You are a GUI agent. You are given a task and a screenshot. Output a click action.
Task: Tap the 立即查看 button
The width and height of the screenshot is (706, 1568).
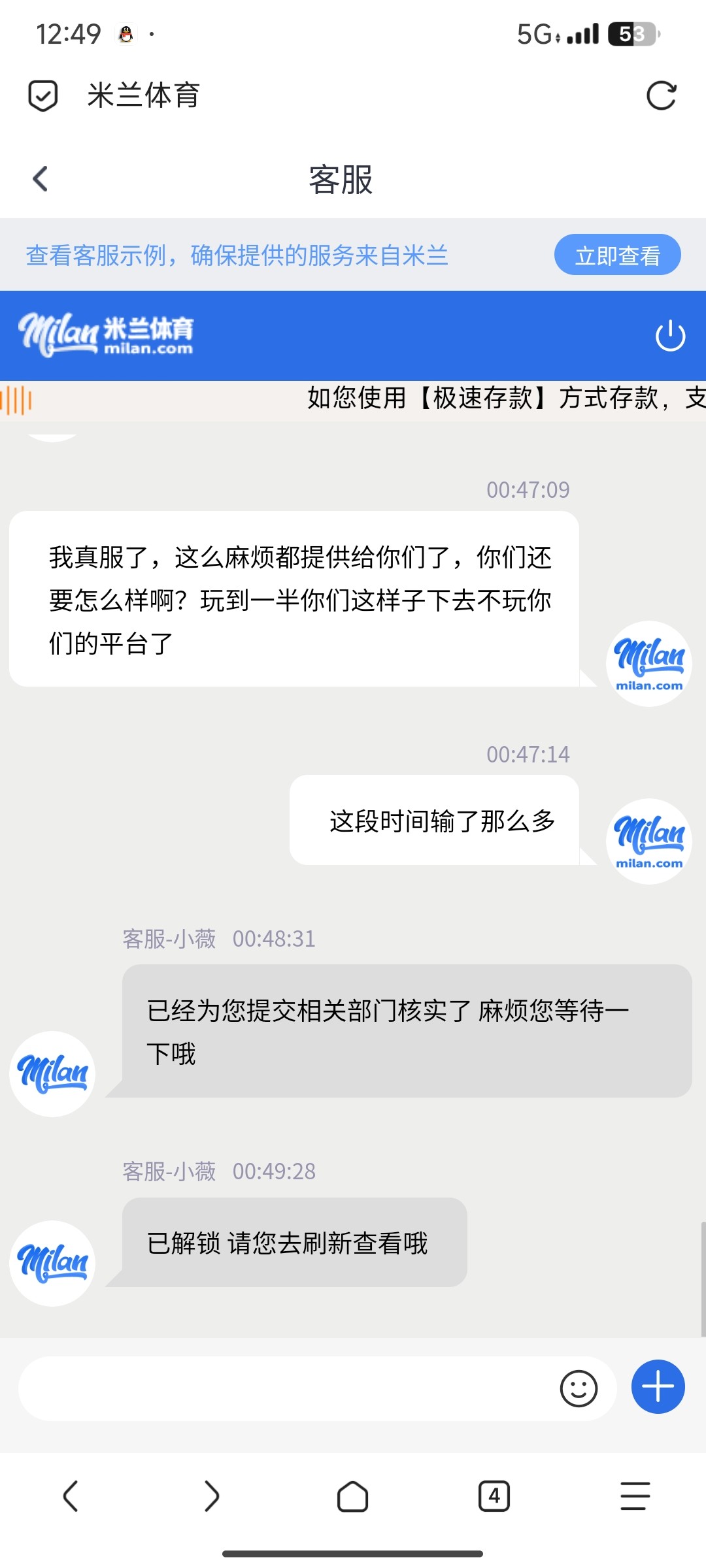click(x=617, y=255)
